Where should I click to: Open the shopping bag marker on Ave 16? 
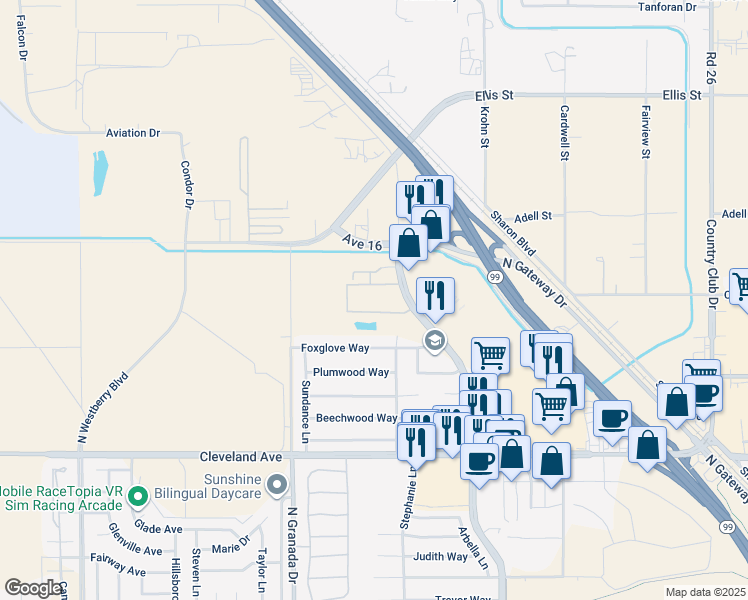[408, 243]
